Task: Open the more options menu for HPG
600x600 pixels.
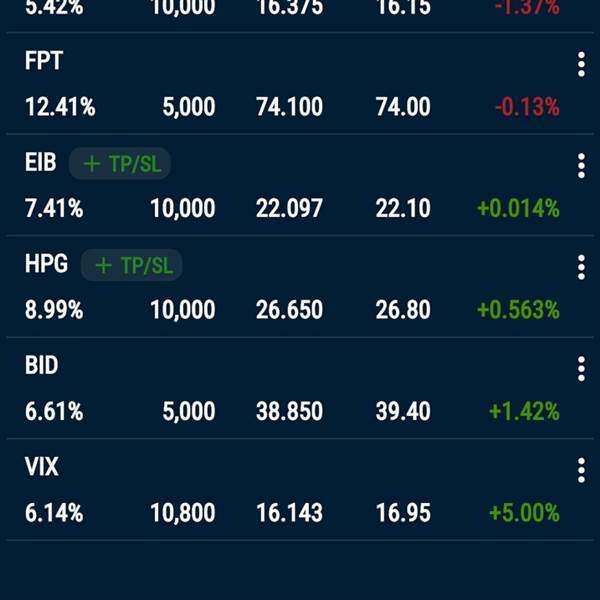Action: pos(581,267)
